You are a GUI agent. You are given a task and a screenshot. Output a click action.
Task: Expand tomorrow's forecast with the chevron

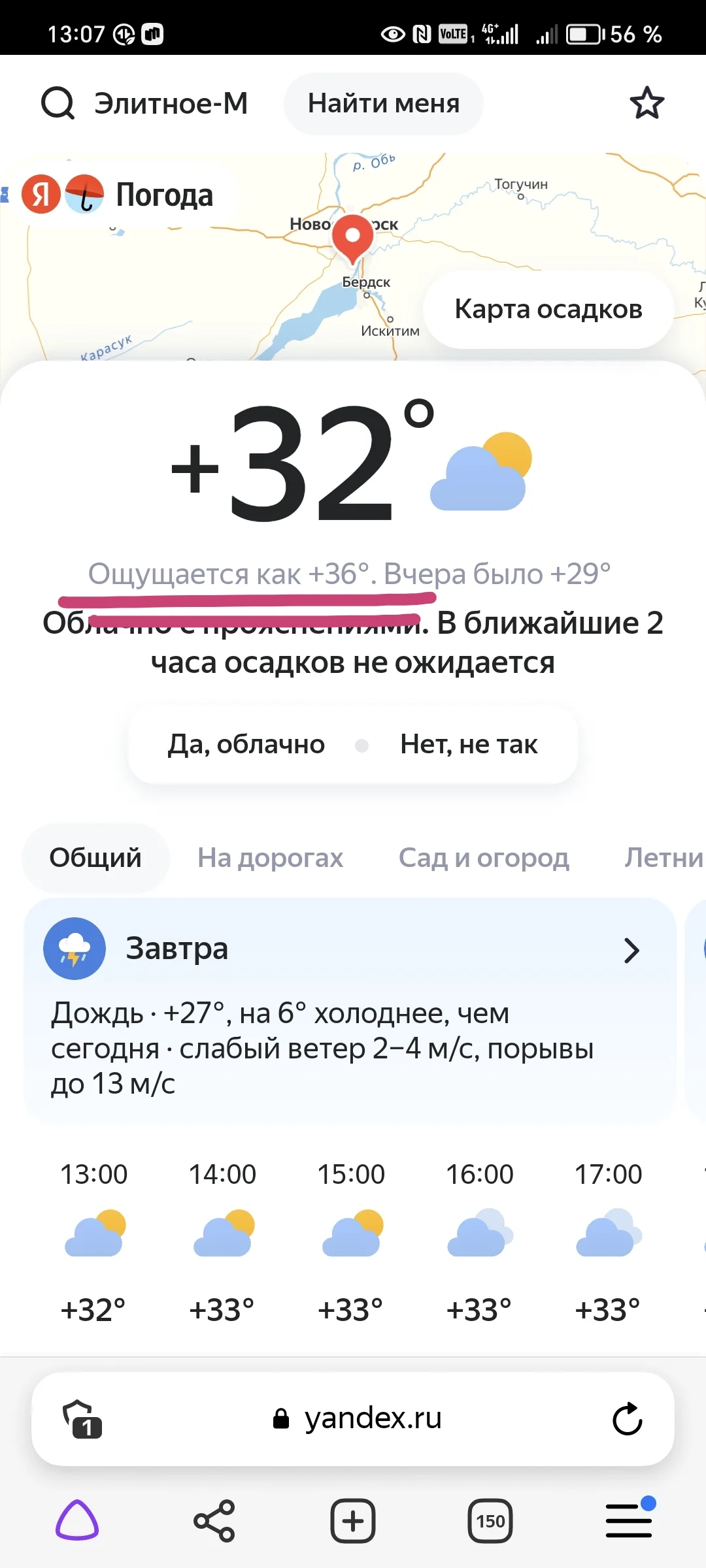(x=631, y=951)
